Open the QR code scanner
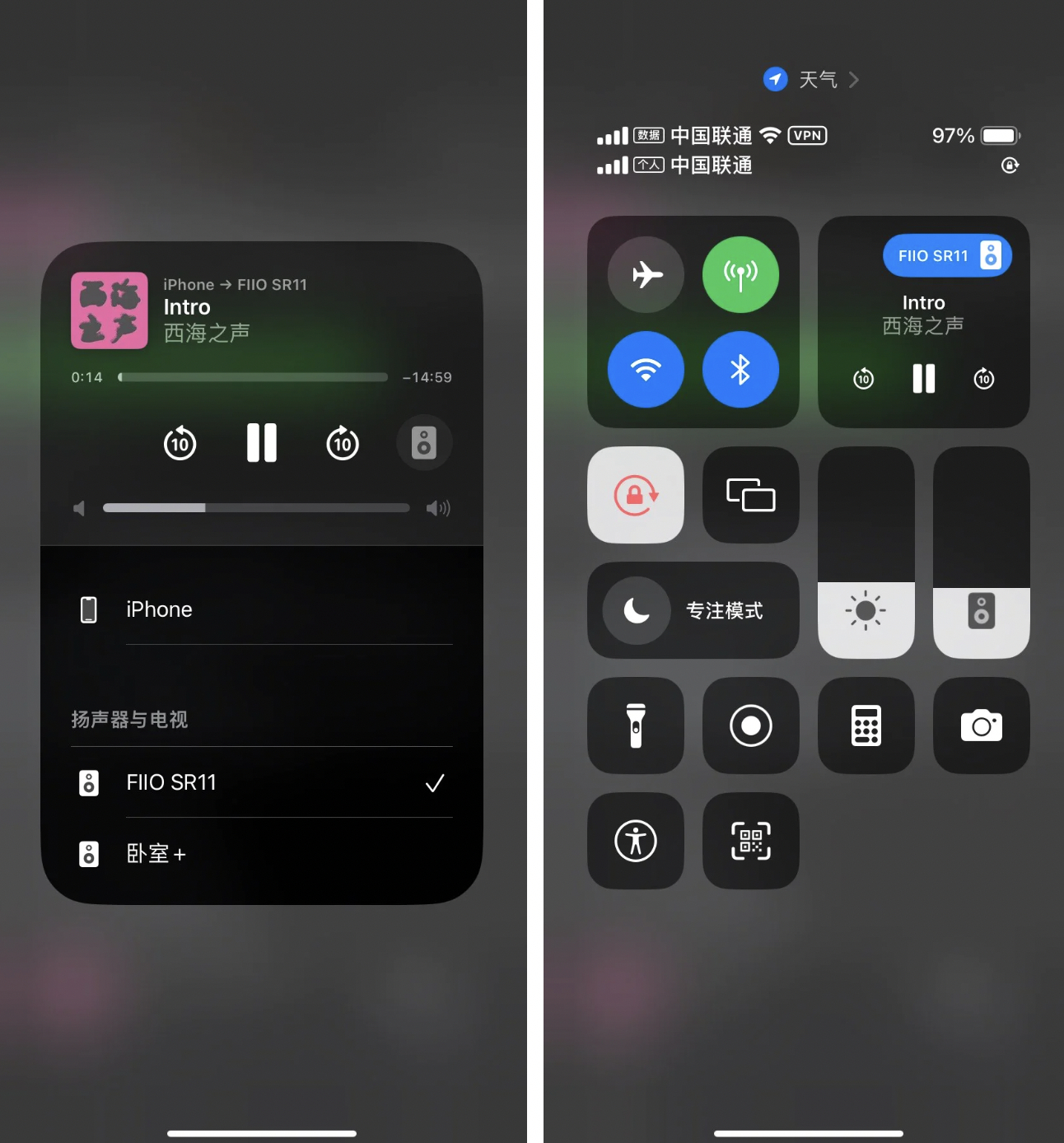1064x1143 pixels. 750,841
